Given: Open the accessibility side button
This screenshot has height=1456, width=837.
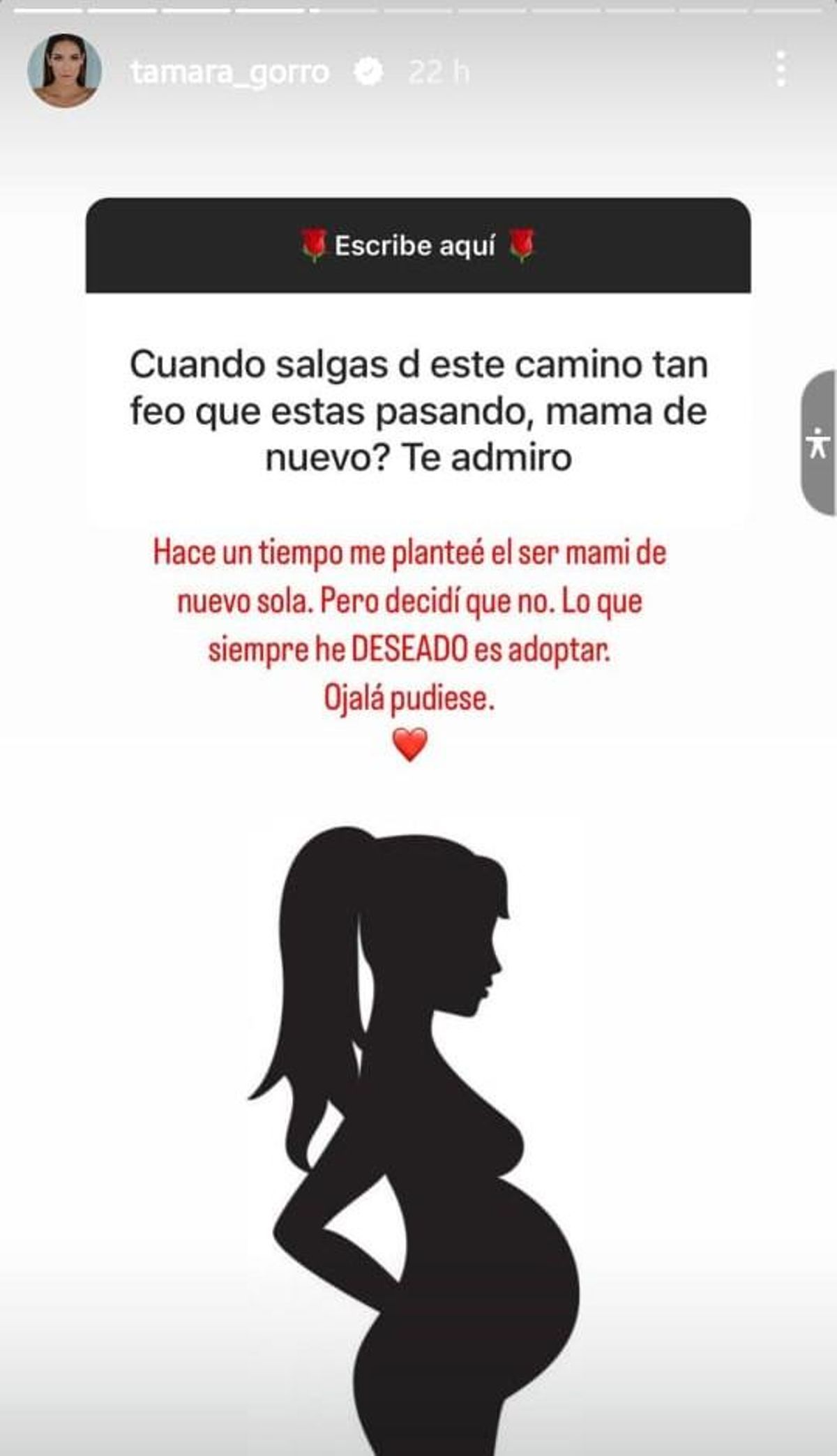Looking at the screenshot, I should [818, 444].
